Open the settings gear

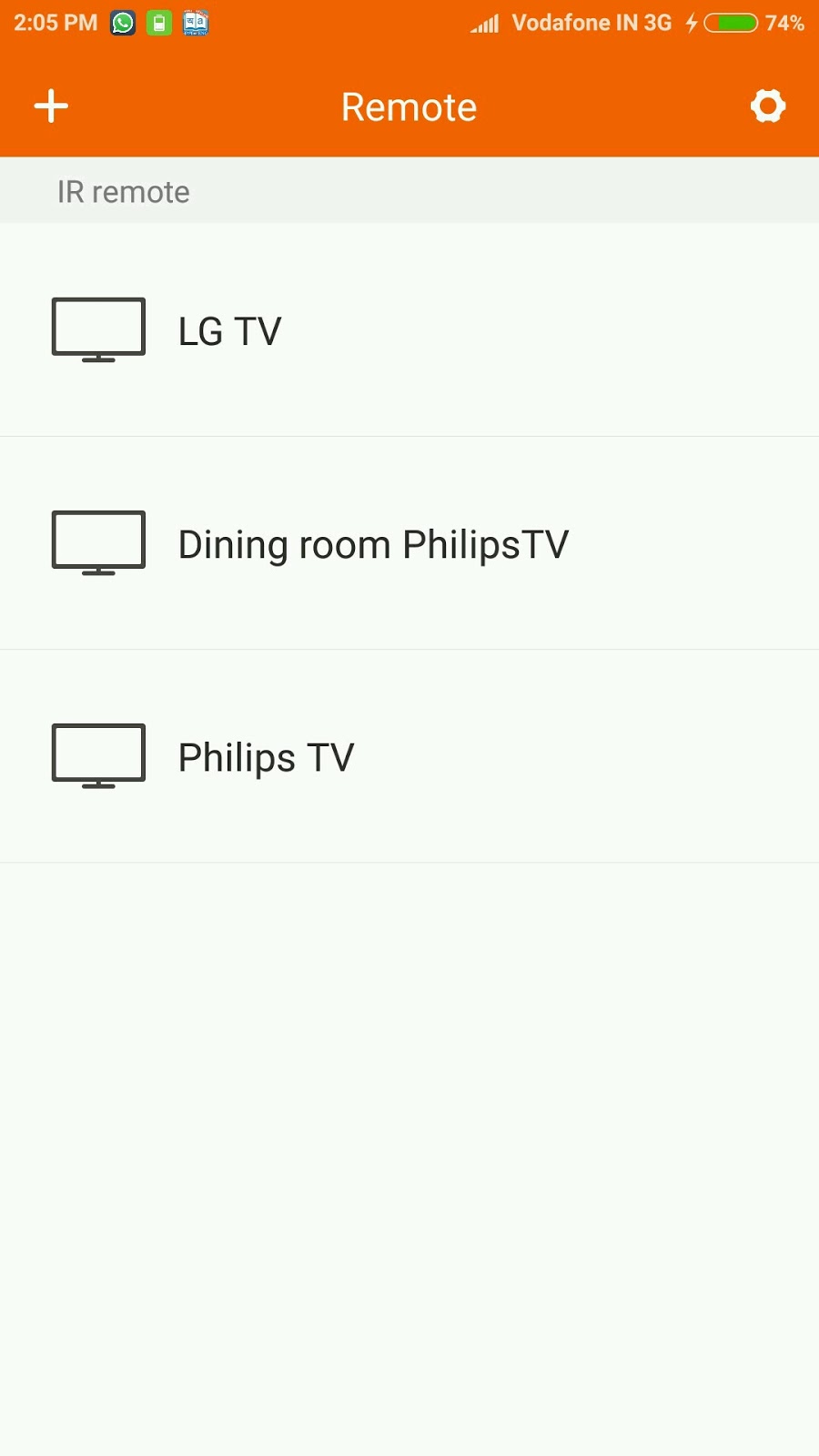tap(768, 106)
